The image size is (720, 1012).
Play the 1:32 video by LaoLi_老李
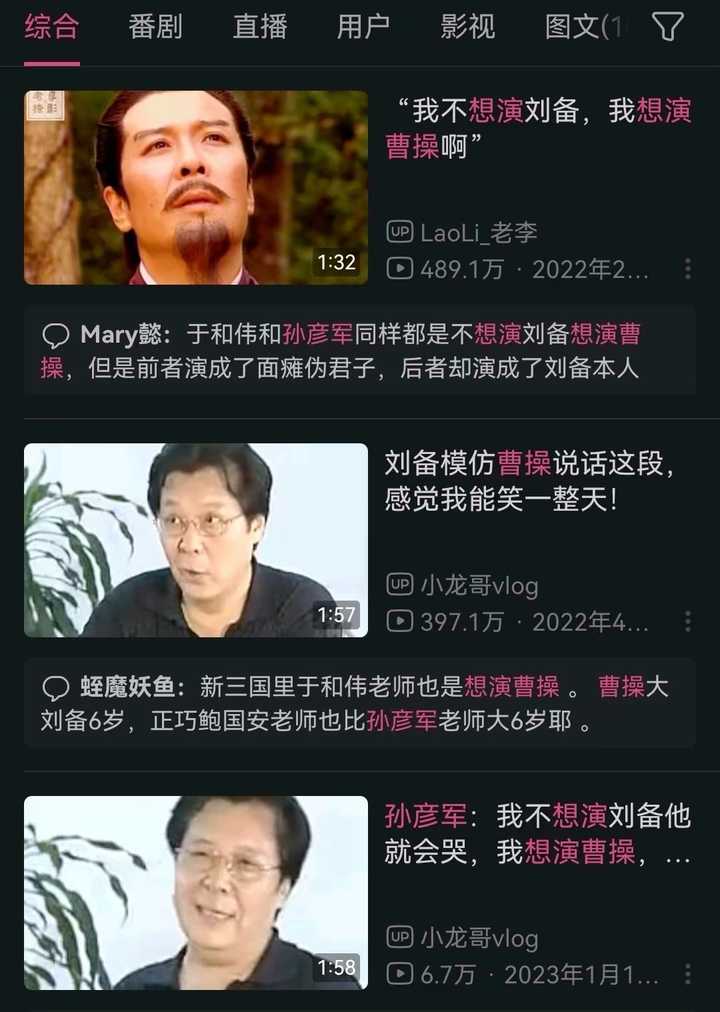click(196, 187)
